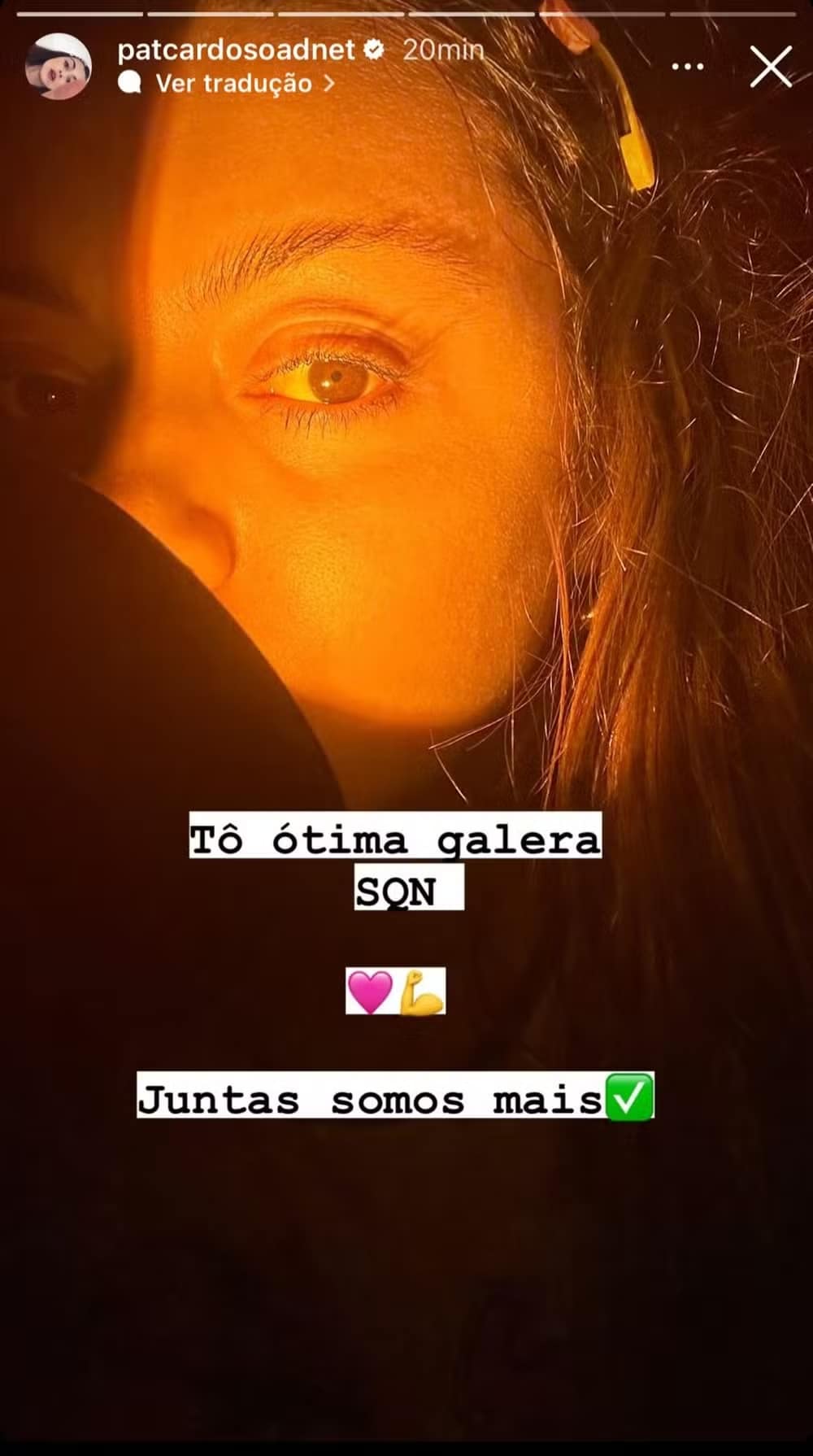Viewport: 813px width, 1456px height.
Task: Tap the patcardosoadnet username
Action: [x=236, y=50]
